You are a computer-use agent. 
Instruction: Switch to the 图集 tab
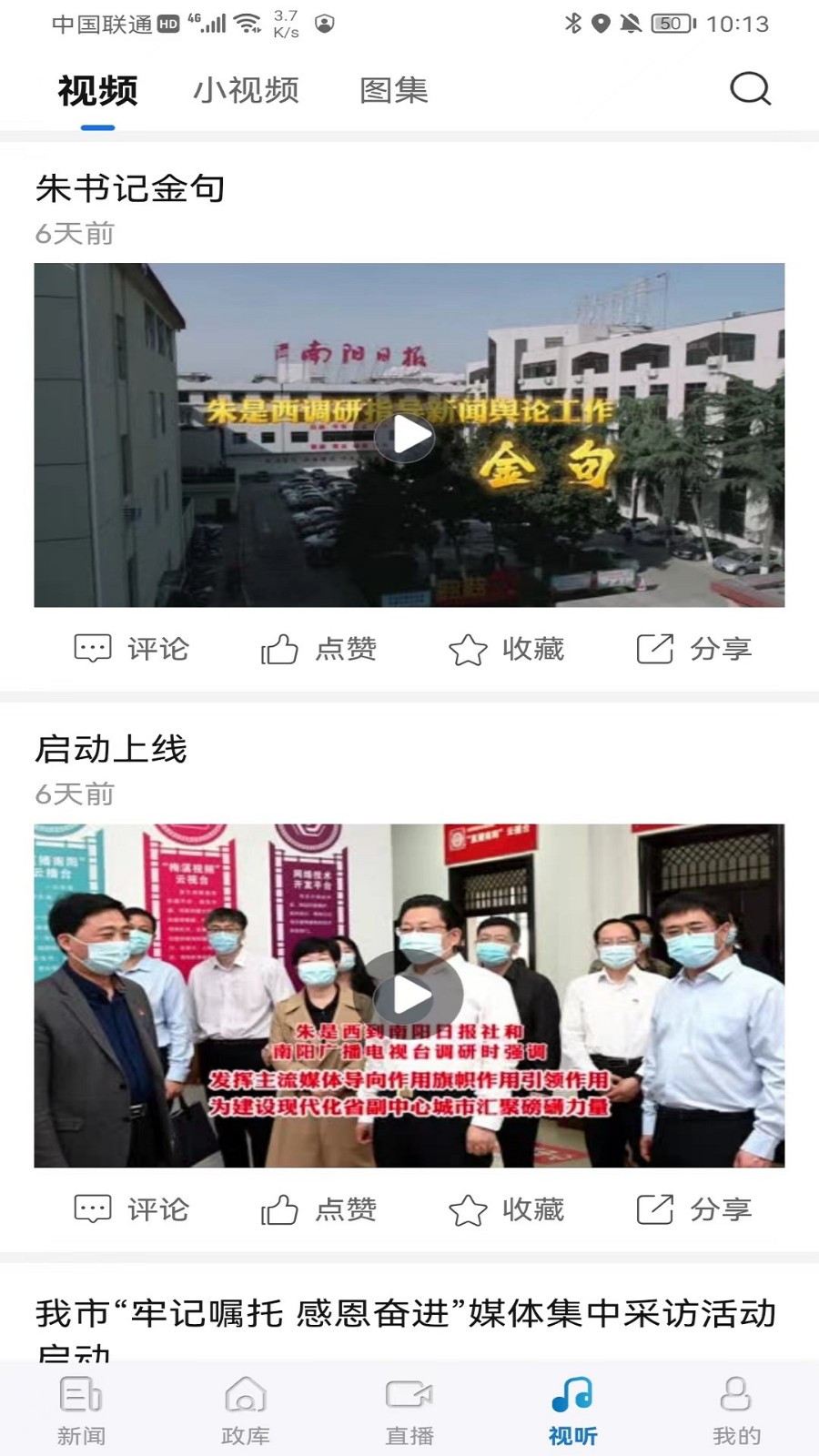point(393,90)
